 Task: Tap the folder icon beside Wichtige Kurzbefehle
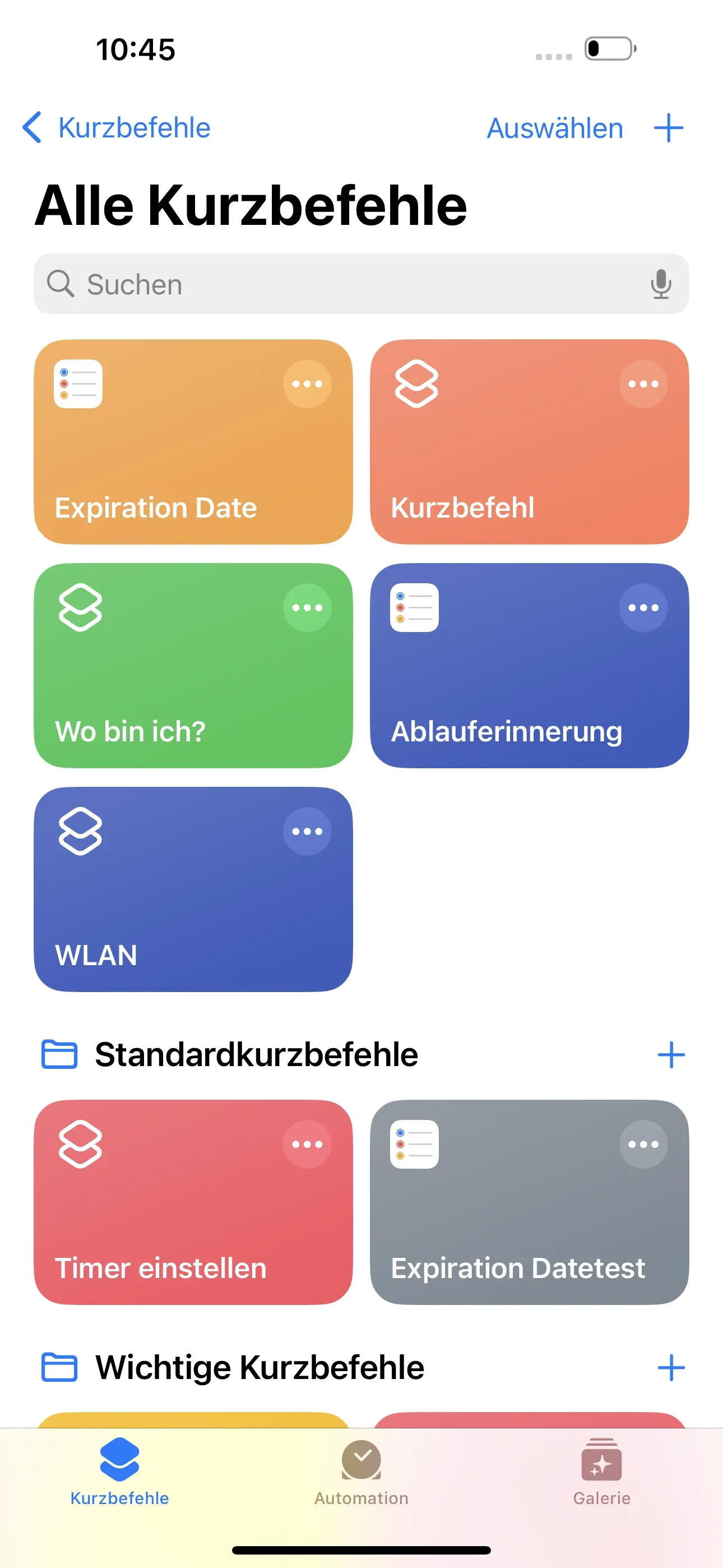click(x=59, y=1366)
